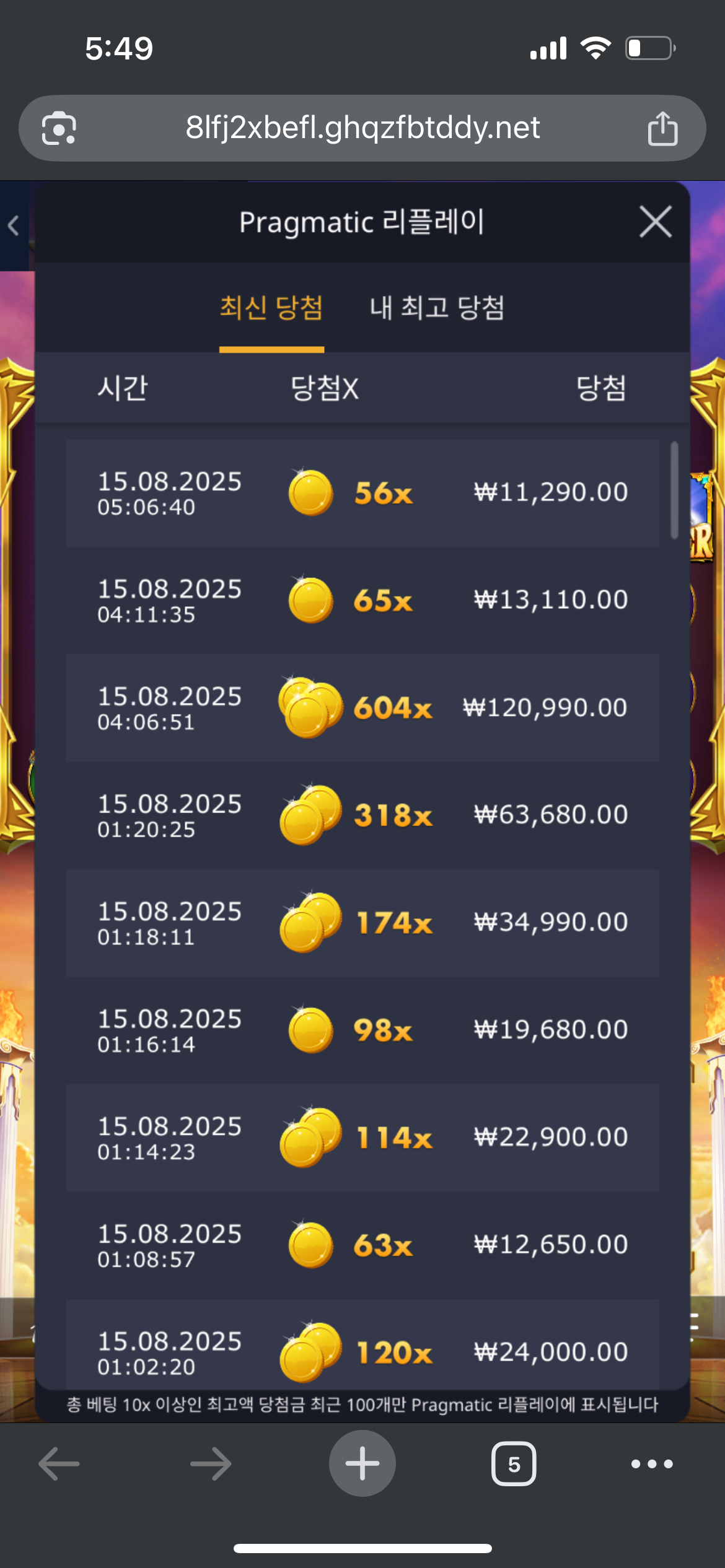Viewport: 725px width, 1568px height.
Task: Close the Pragmatic 리플레이 dialog
Action: coord(655,222)
